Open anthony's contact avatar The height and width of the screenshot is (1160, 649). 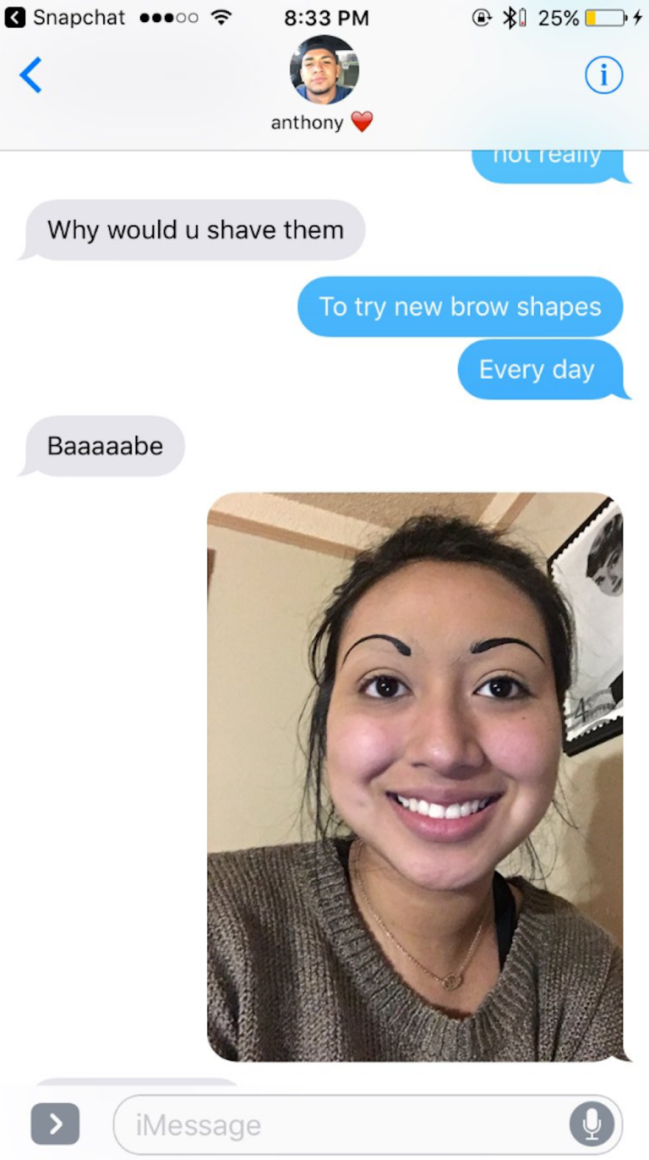point(323,70)
